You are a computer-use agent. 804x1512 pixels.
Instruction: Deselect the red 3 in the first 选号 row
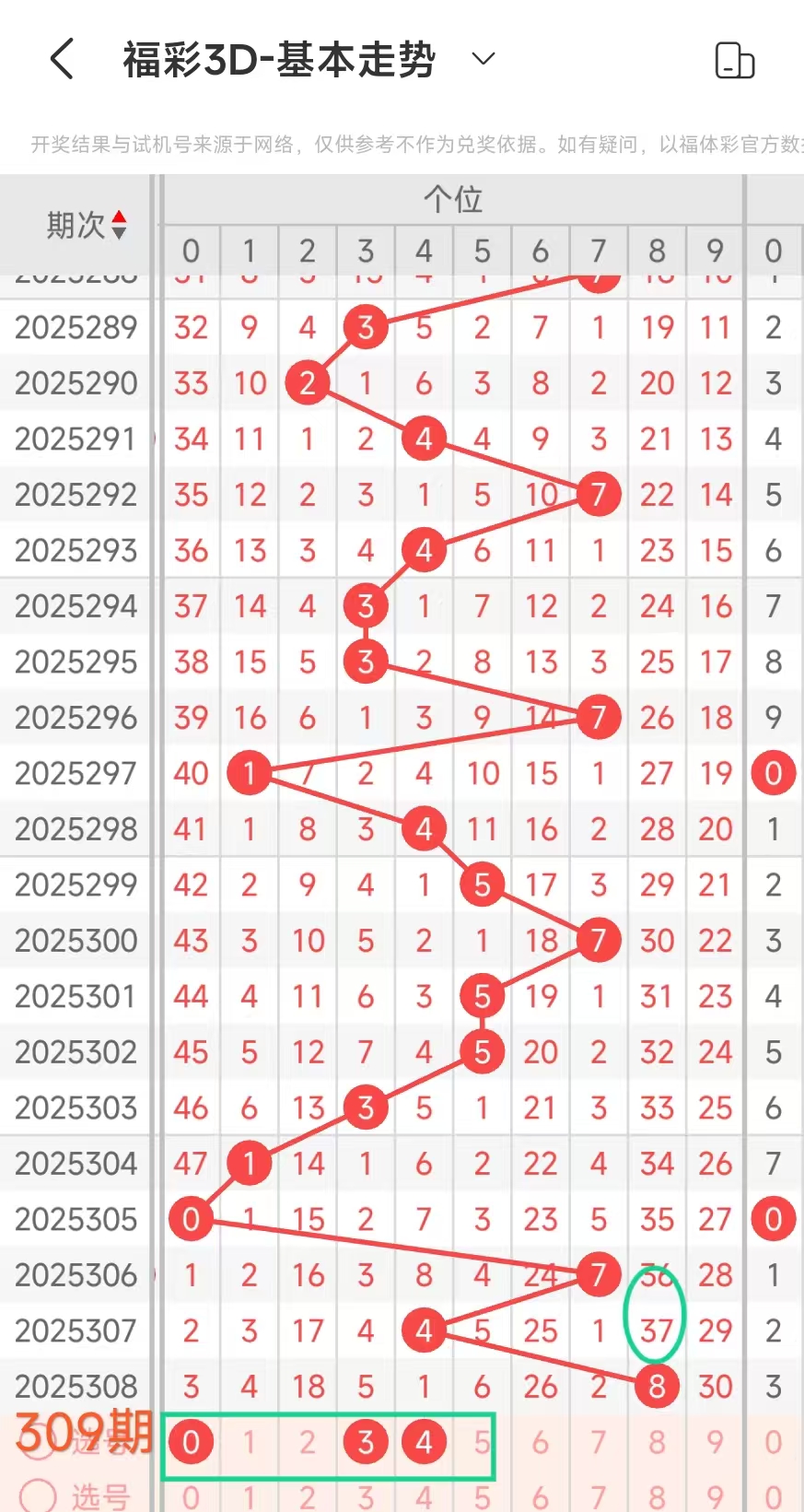[366, 1442]
